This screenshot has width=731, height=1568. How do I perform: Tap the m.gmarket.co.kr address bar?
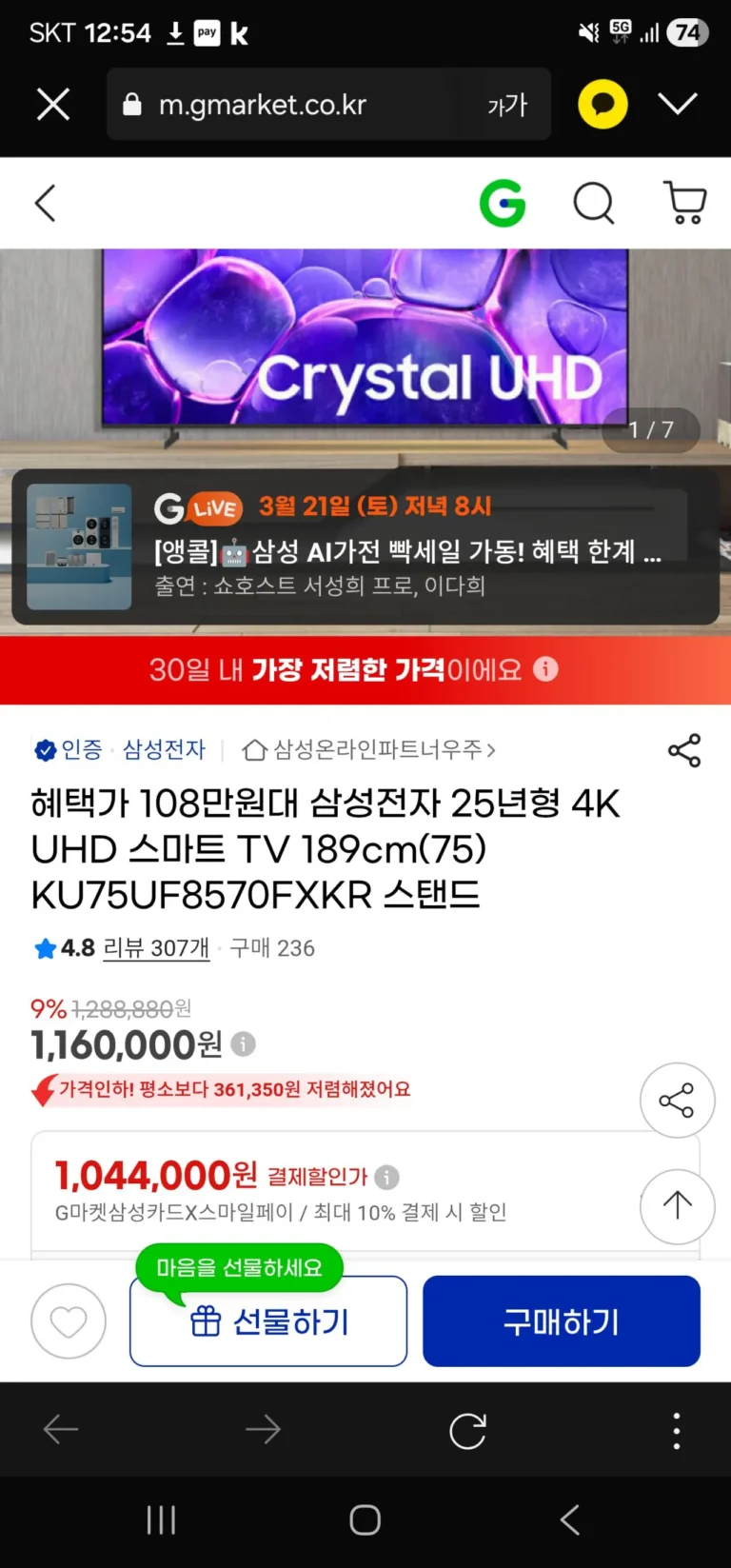286,105
